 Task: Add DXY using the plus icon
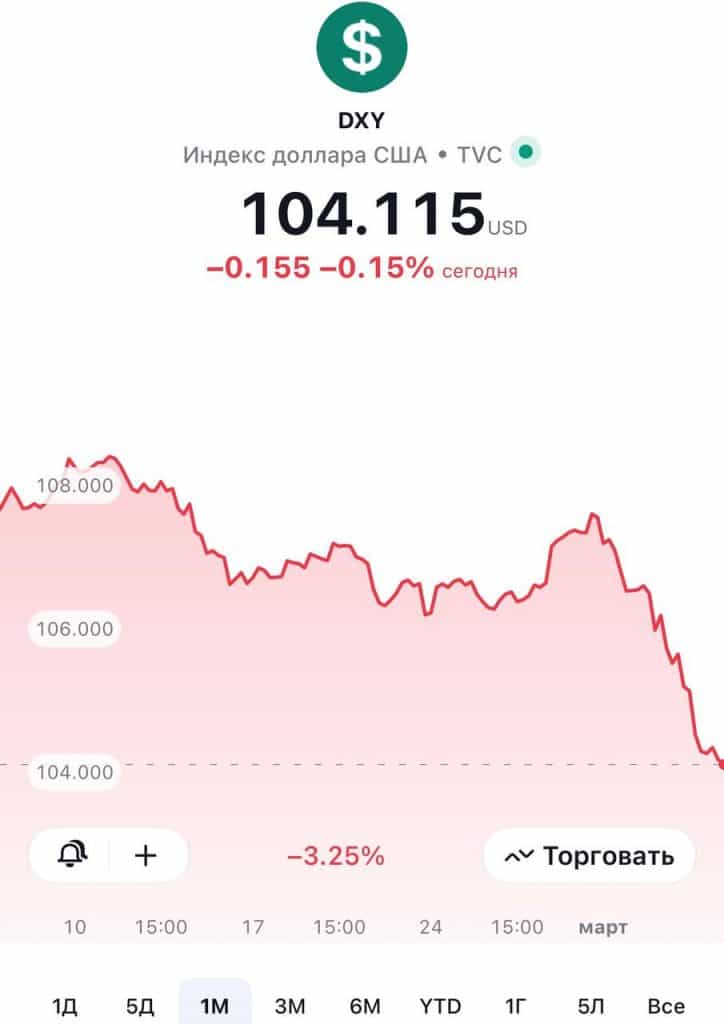pos(146,855)
